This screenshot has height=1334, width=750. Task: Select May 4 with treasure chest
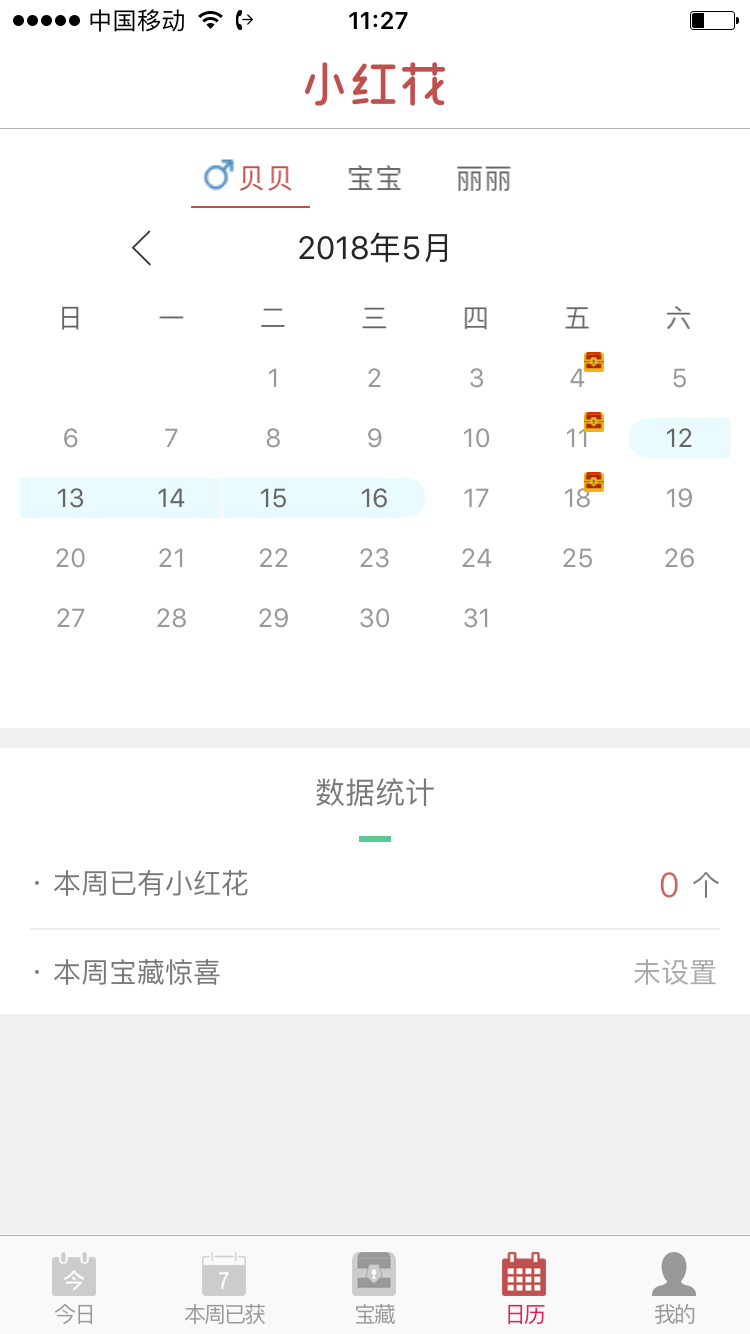(x=578, y=377)
